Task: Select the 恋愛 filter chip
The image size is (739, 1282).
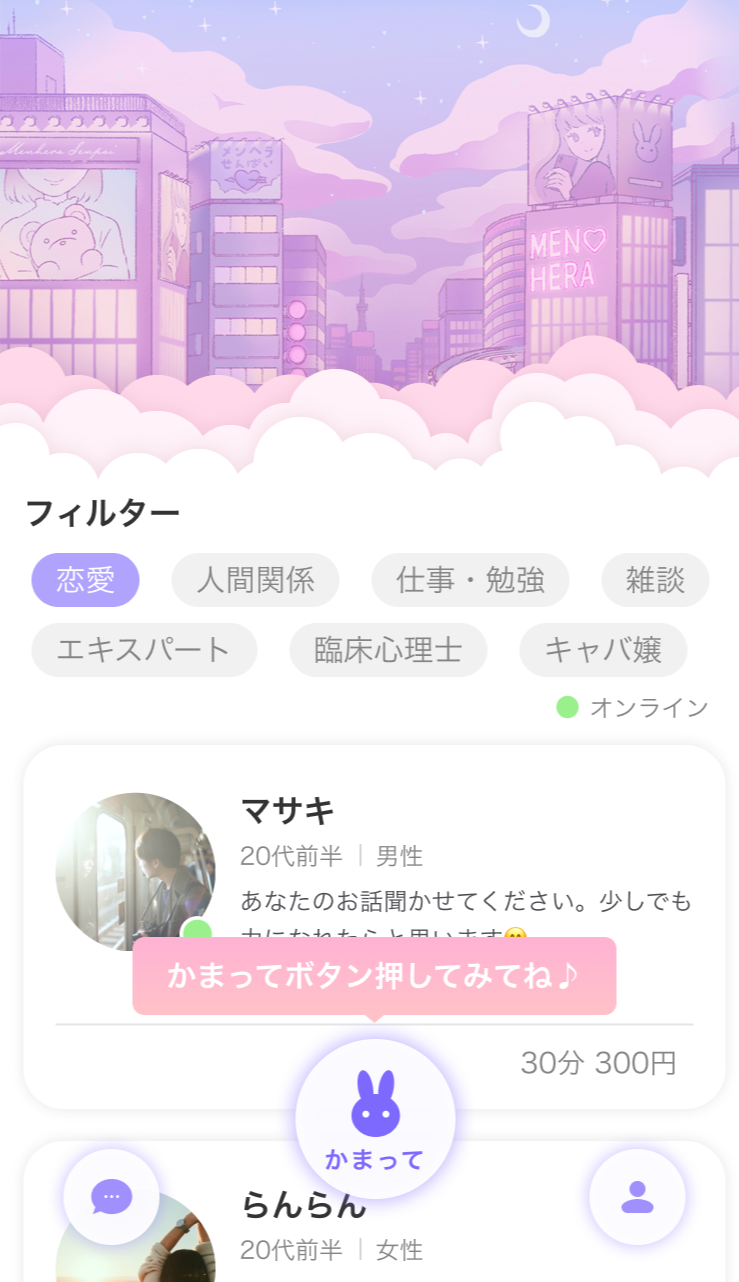Action: coord(85,580)
